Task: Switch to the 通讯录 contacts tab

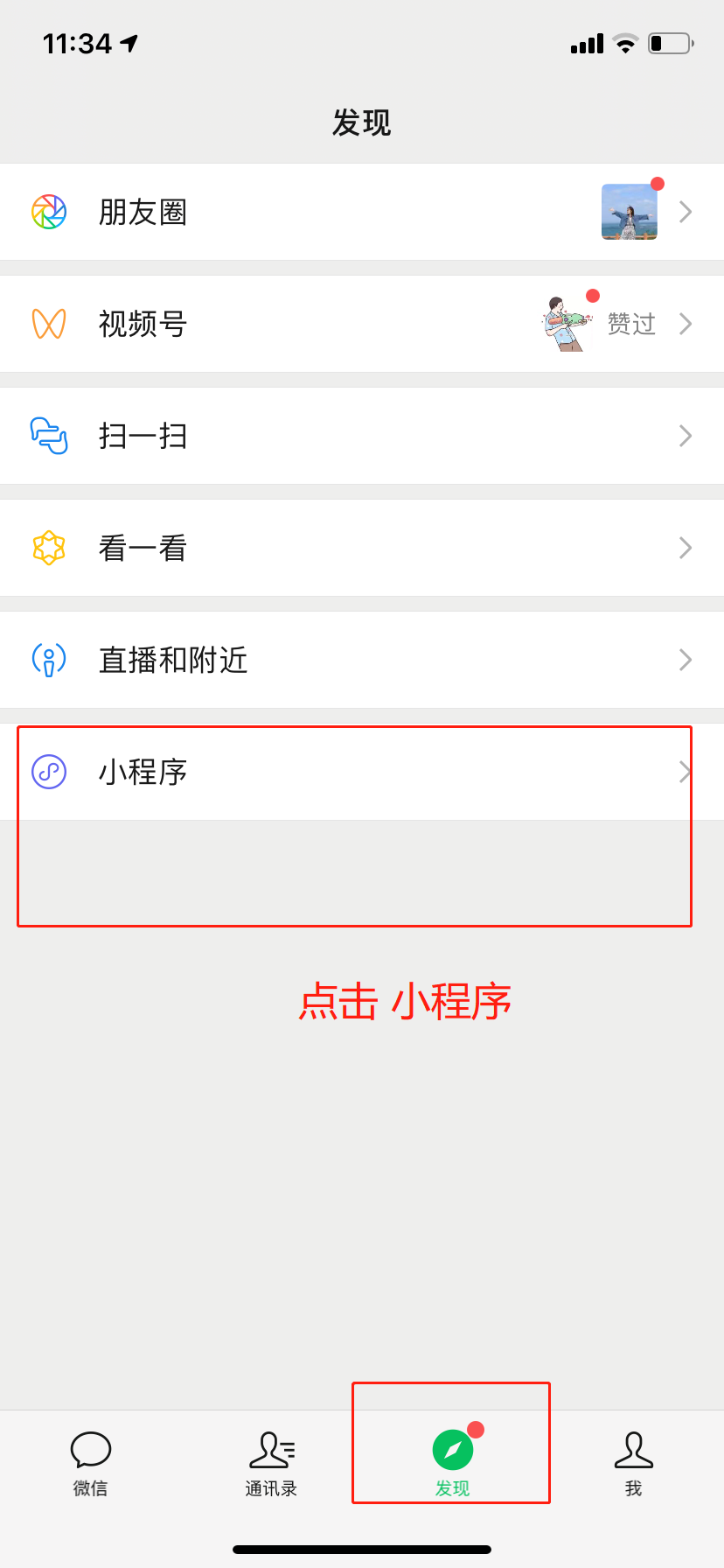Action: pyautogui.click(x=272, y=1464)
